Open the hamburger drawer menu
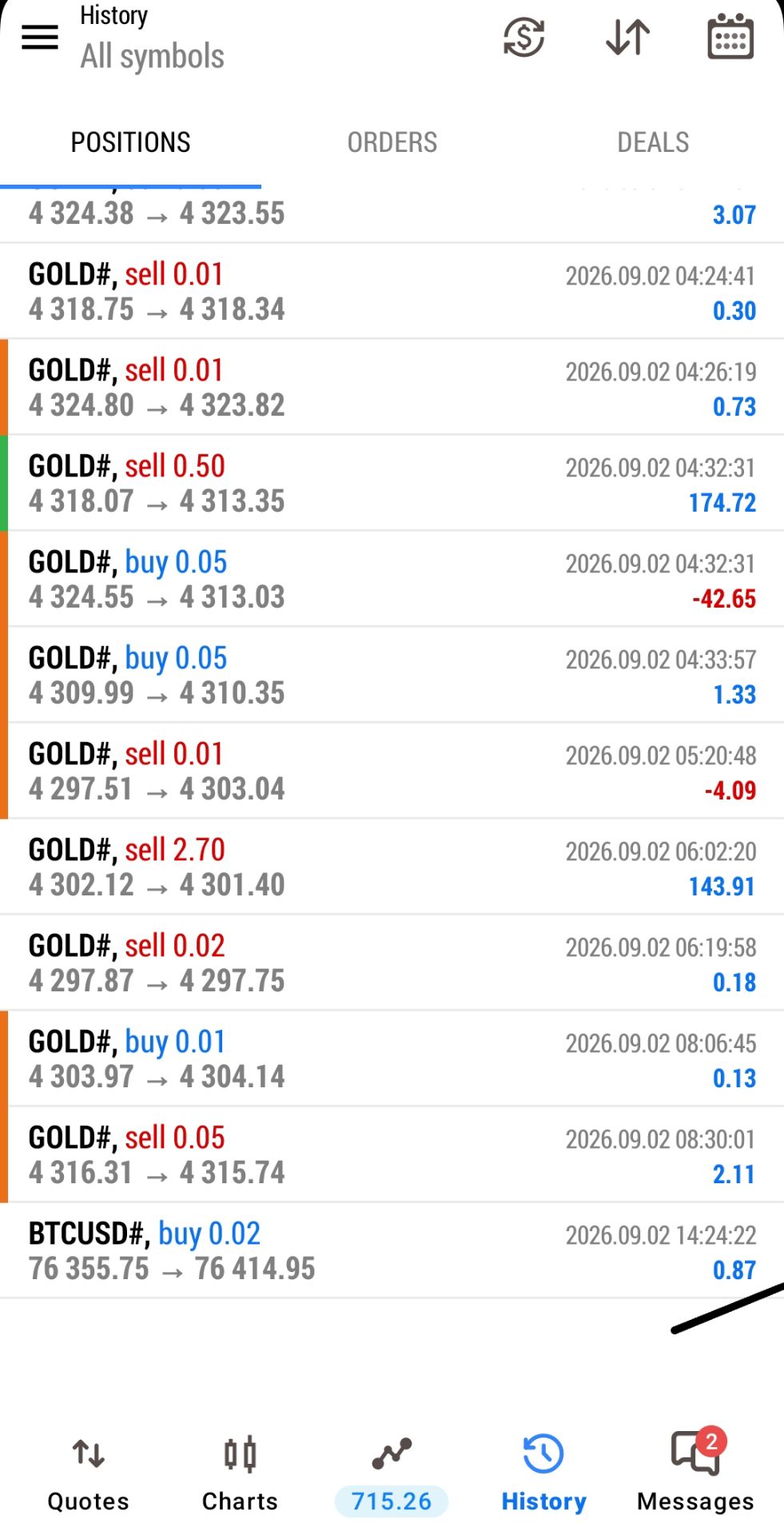The width and height of the screenshot is (784, 1535). pyautogui.click(x=39, y=37)
